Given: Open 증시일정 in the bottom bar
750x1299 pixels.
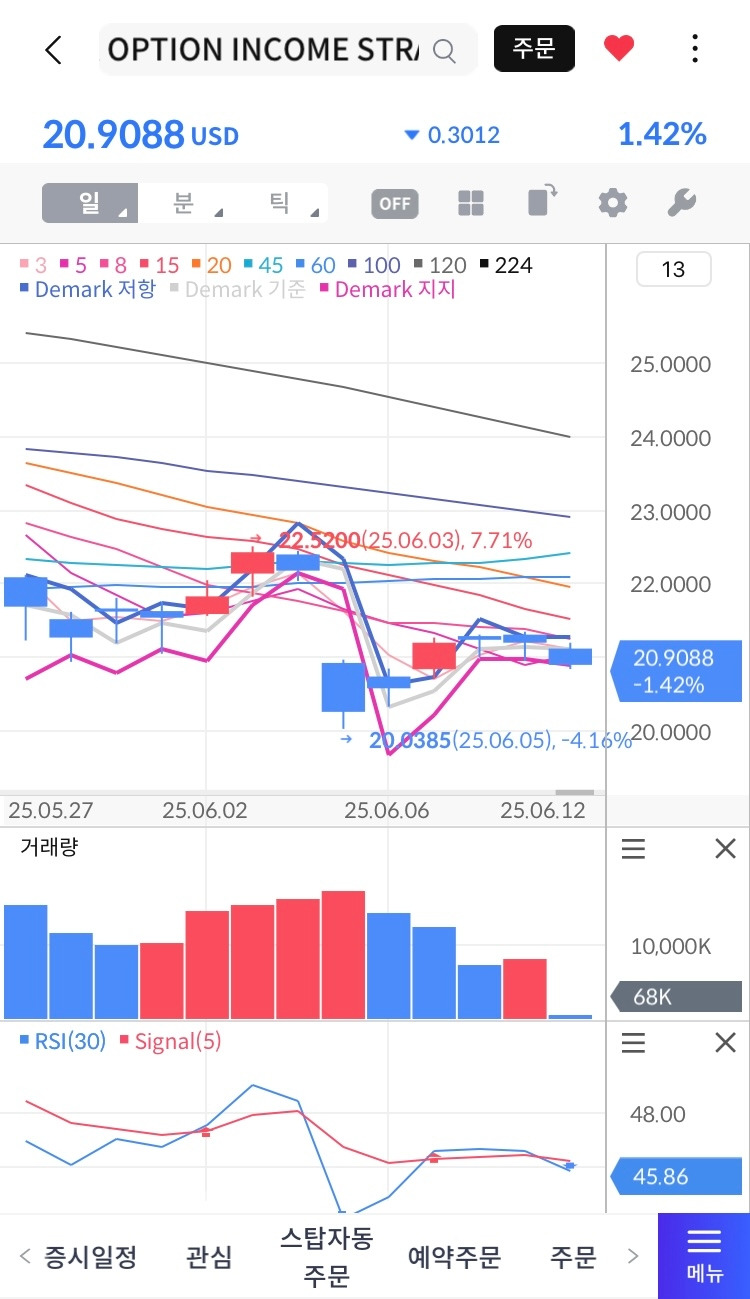Looking at the screenshot, I should [90, 1256].
